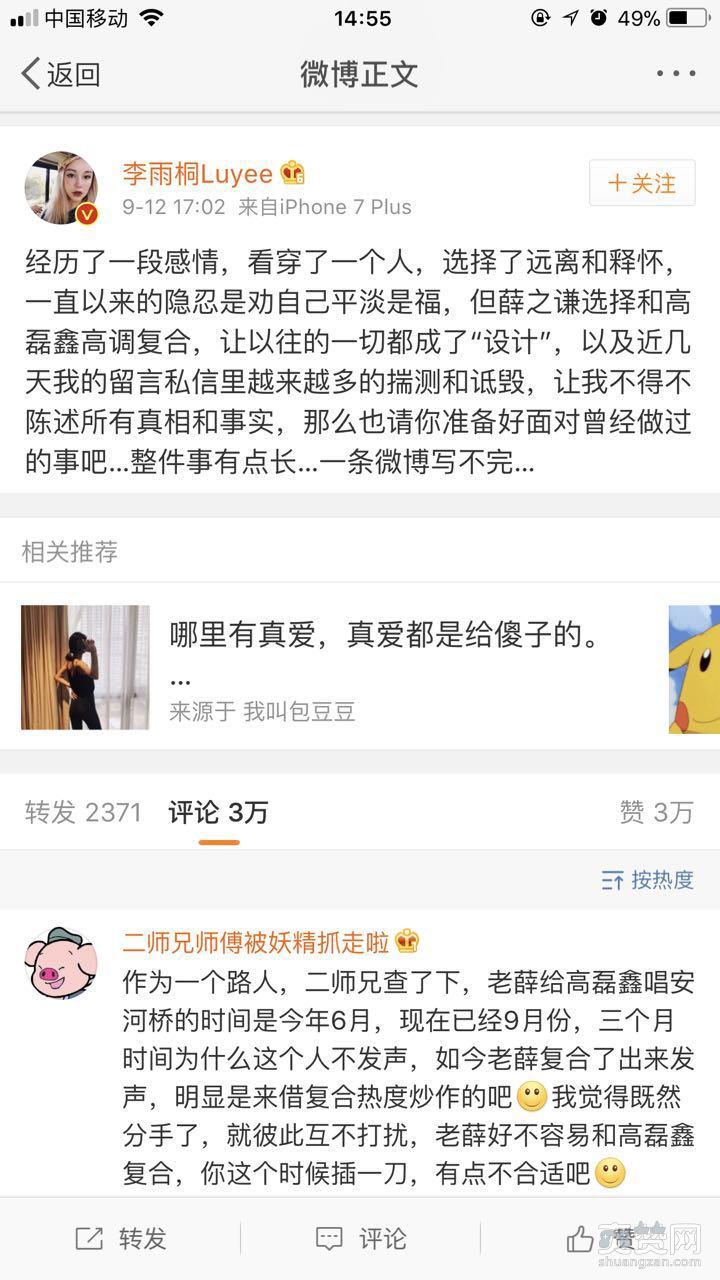The height and width of the screenshot is (1280, 720).
Task: Follow the user via the +关注 button
Action: point(640,184)
